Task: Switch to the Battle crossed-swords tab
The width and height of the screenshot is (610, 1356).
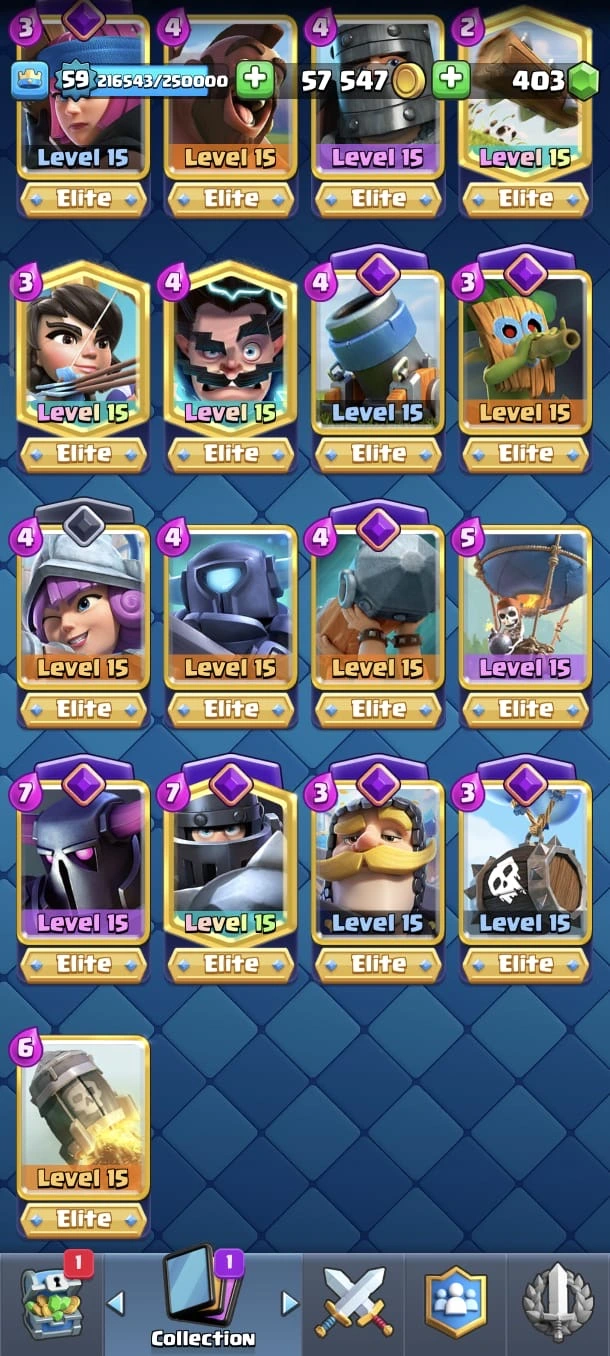Action: pyautogui.click(x=355, y=1302)
